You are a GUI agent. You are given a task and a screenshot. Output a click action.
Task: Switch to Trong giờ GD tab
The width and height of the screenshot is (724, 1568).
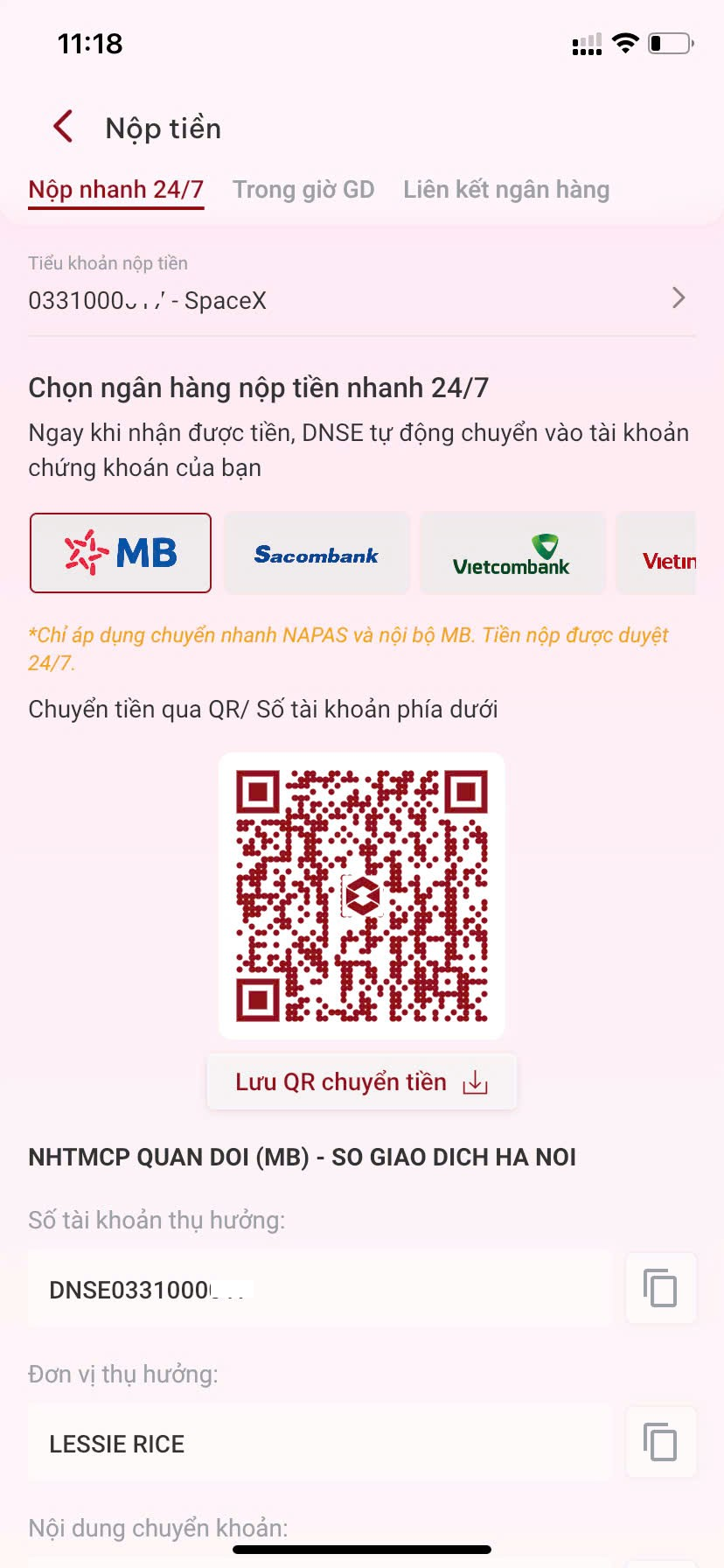pyautogui.click(x=303, y=190)
